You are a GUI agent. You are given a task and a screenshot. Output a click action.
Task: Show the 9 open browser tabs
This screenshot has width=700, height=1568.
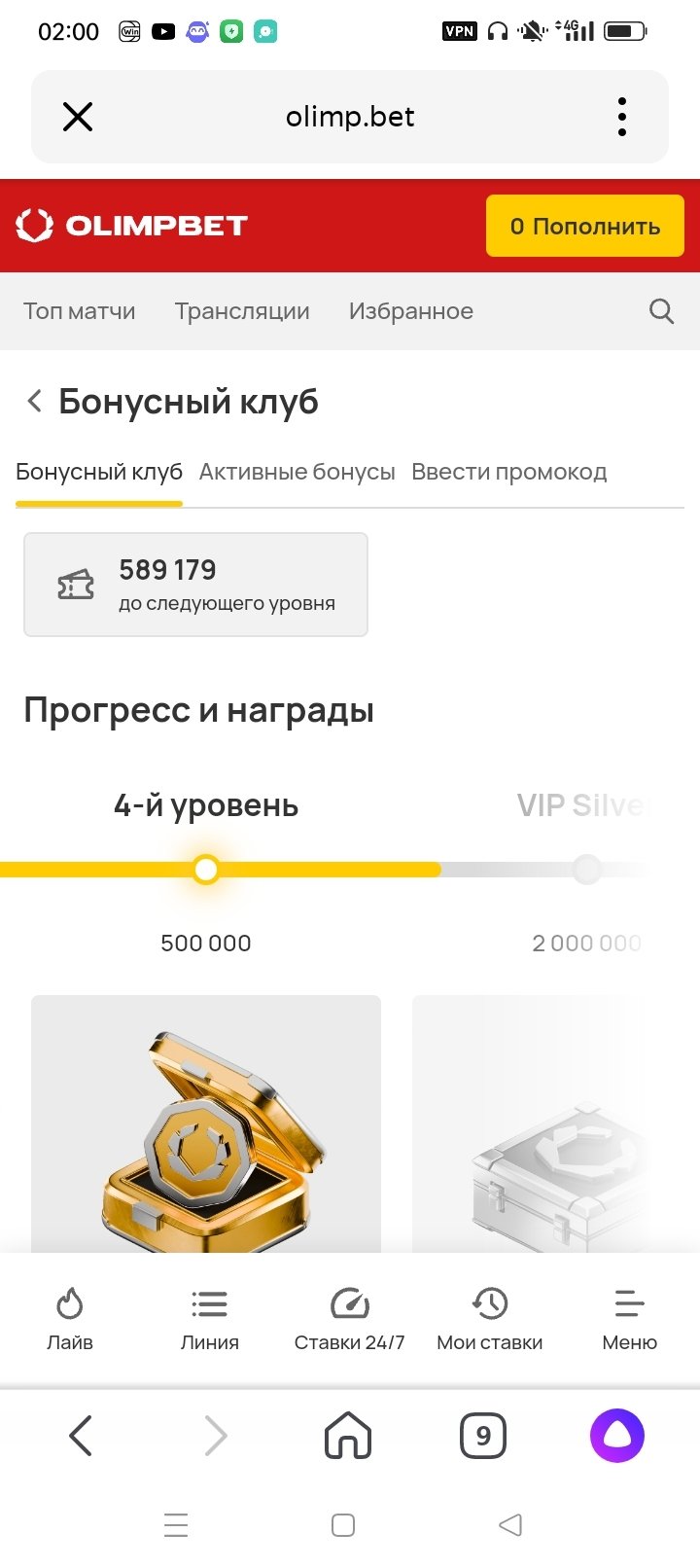click(x=482, y=1436)
